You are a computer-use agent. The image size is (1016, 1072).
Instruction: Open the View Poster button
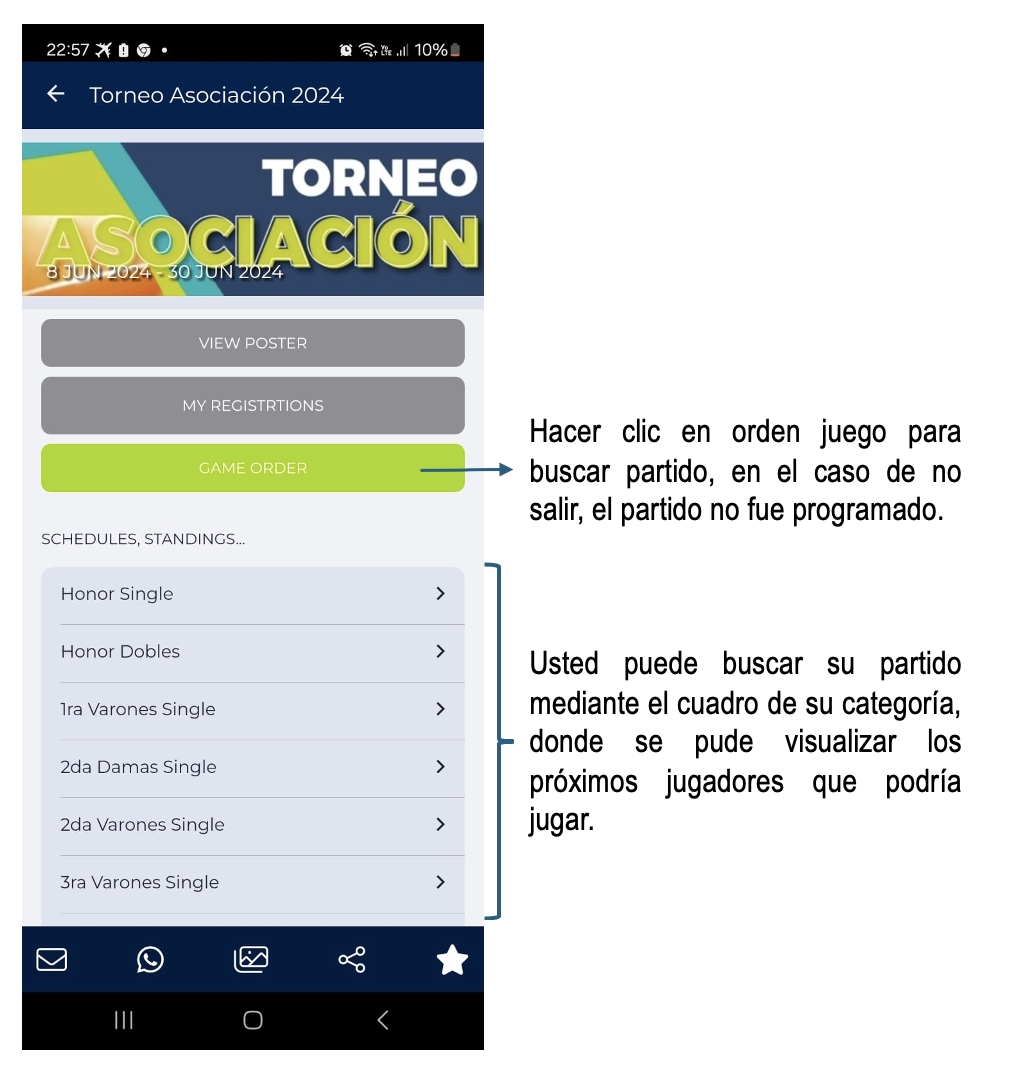[x=252, y=343]
